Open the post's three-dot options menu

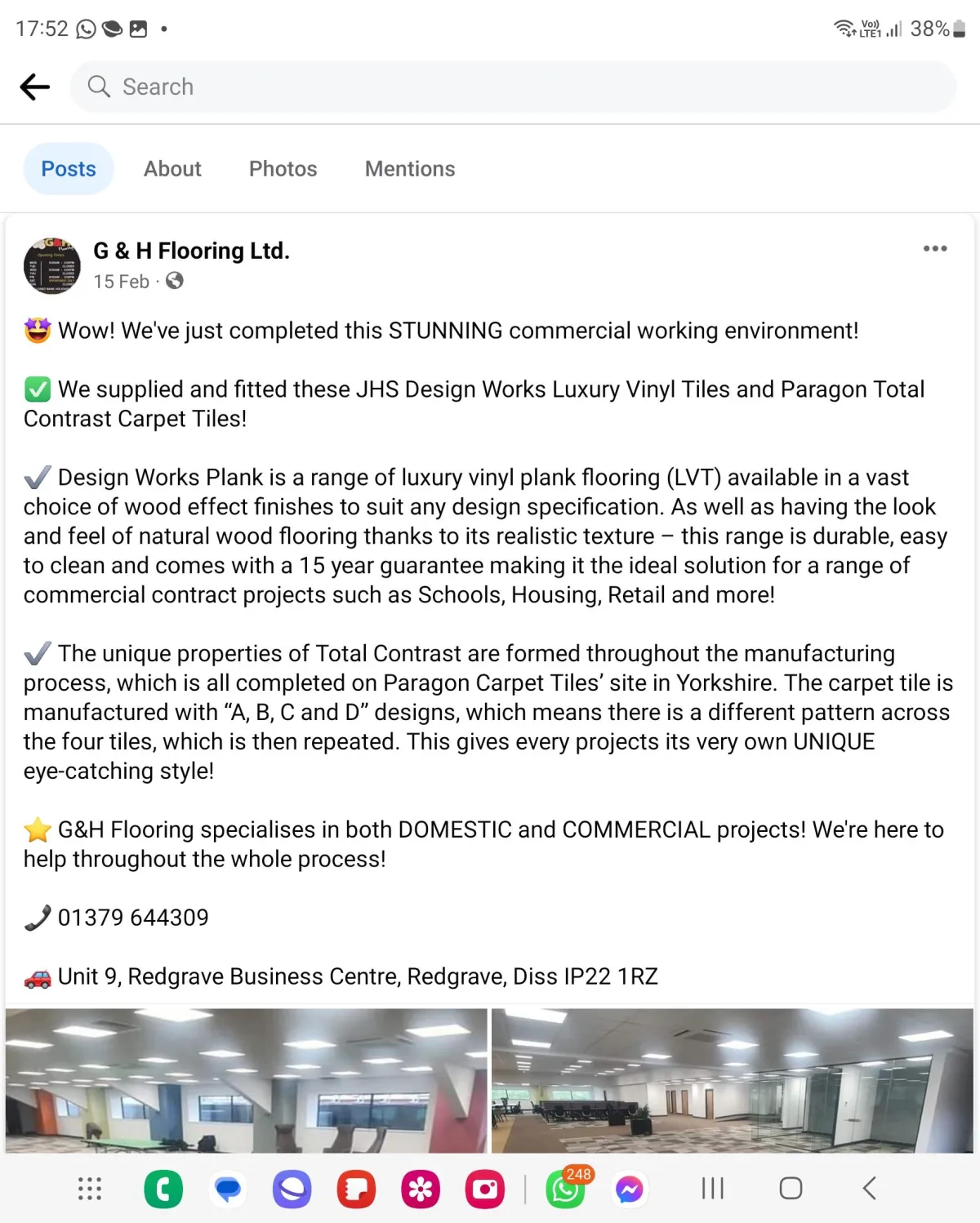point(935,249)
